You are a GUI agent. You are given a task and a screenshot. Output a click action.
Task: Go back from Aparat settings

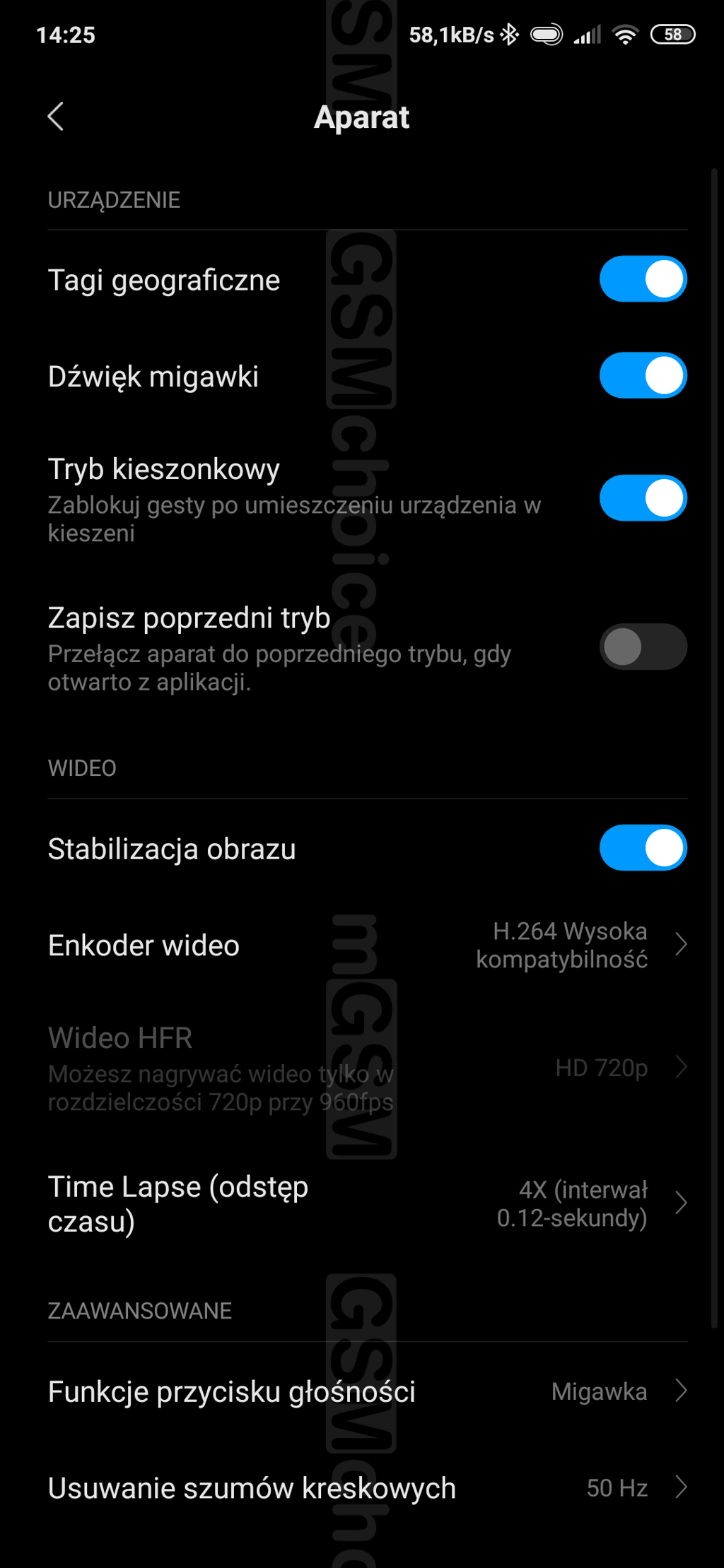click(56, 117)
